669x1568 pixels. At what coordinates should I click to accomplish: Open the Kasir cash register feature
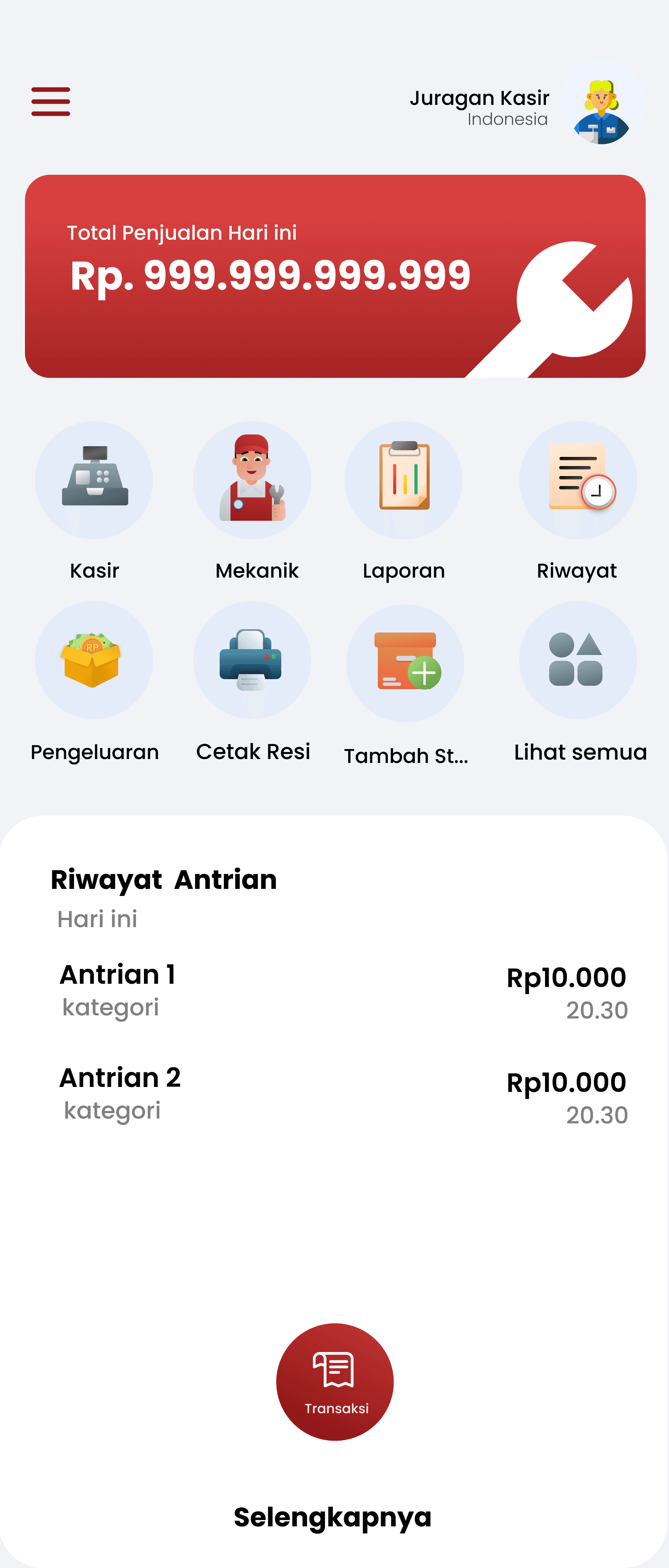[94, 480]
